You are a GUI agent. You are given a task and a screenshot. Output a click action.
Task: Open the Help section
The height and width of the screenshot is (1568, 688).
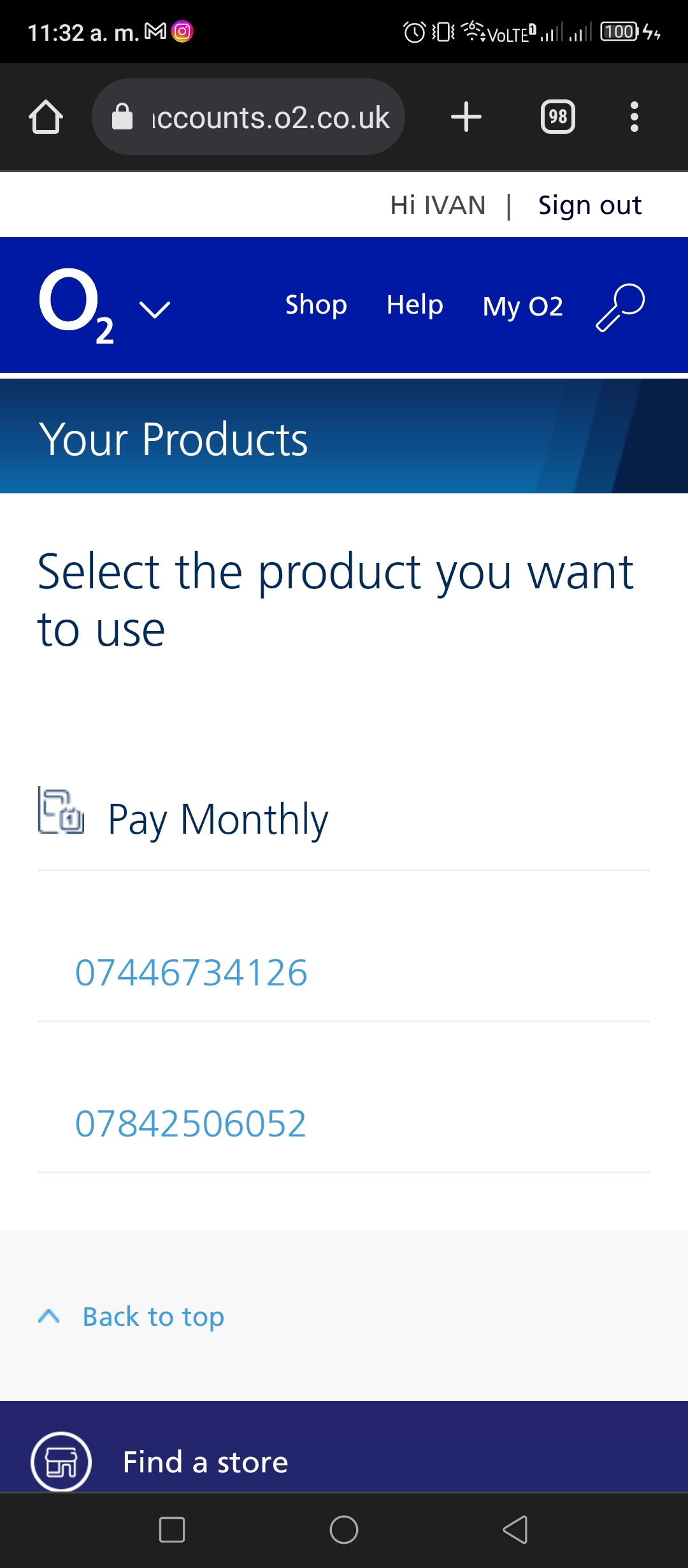(415, 305)
